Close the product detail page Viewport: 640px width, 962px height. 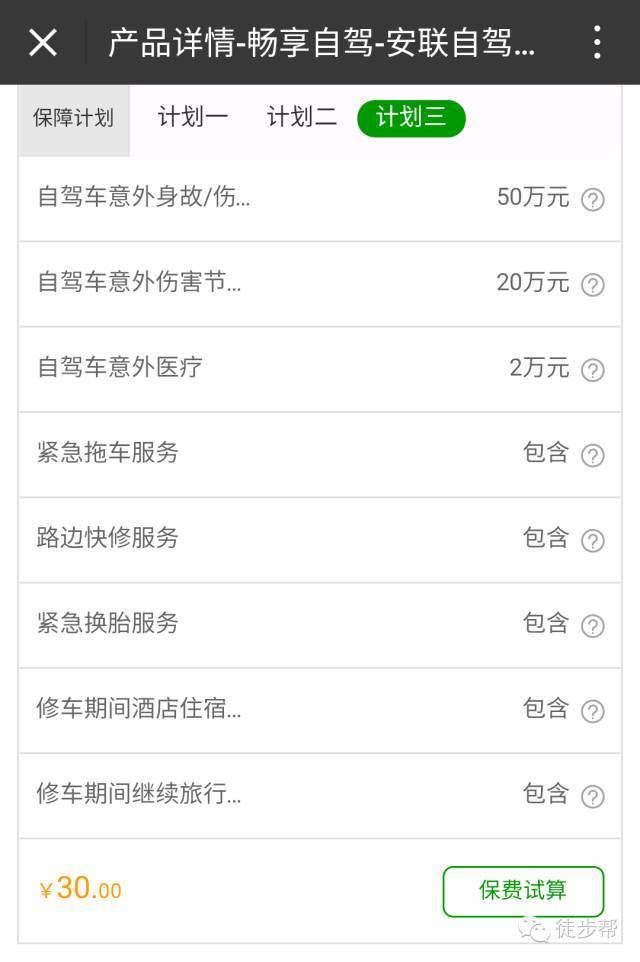(x=43, y=43)
